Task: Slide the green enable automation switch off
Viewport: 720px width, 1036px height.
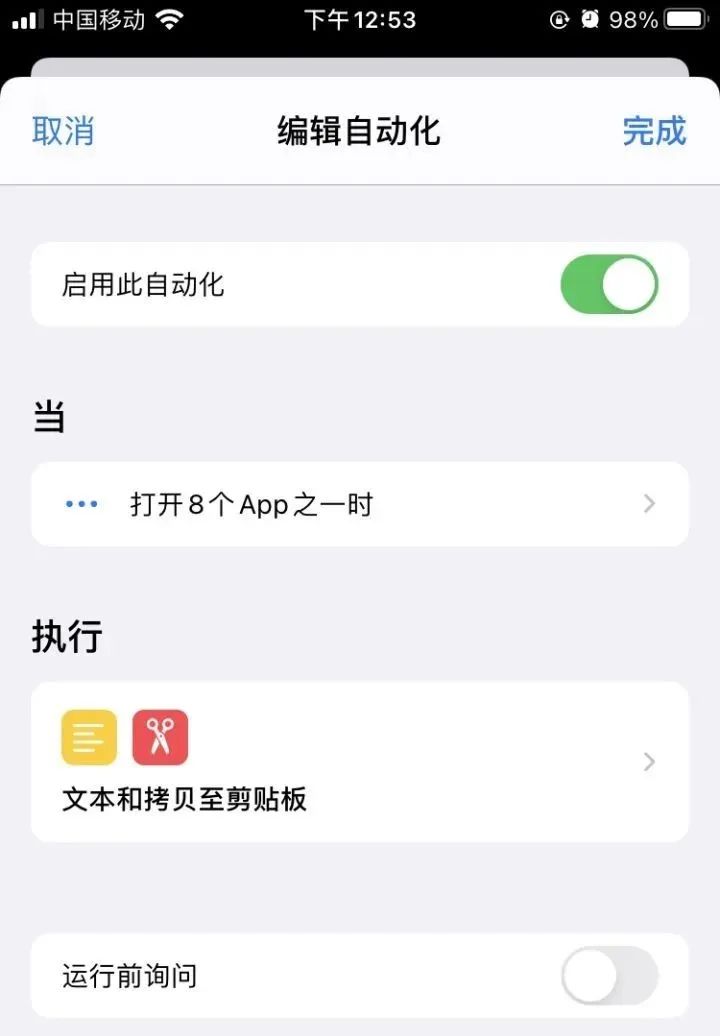Action: pyautogui.click(x=610, y=285)
